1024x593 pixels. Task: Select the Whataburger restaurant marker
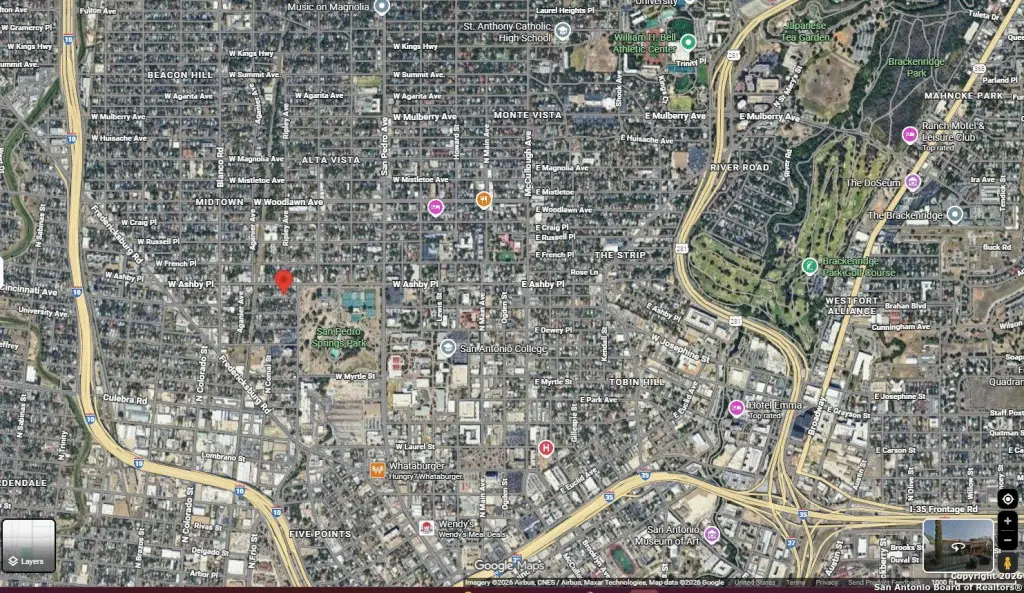[378, 469]
